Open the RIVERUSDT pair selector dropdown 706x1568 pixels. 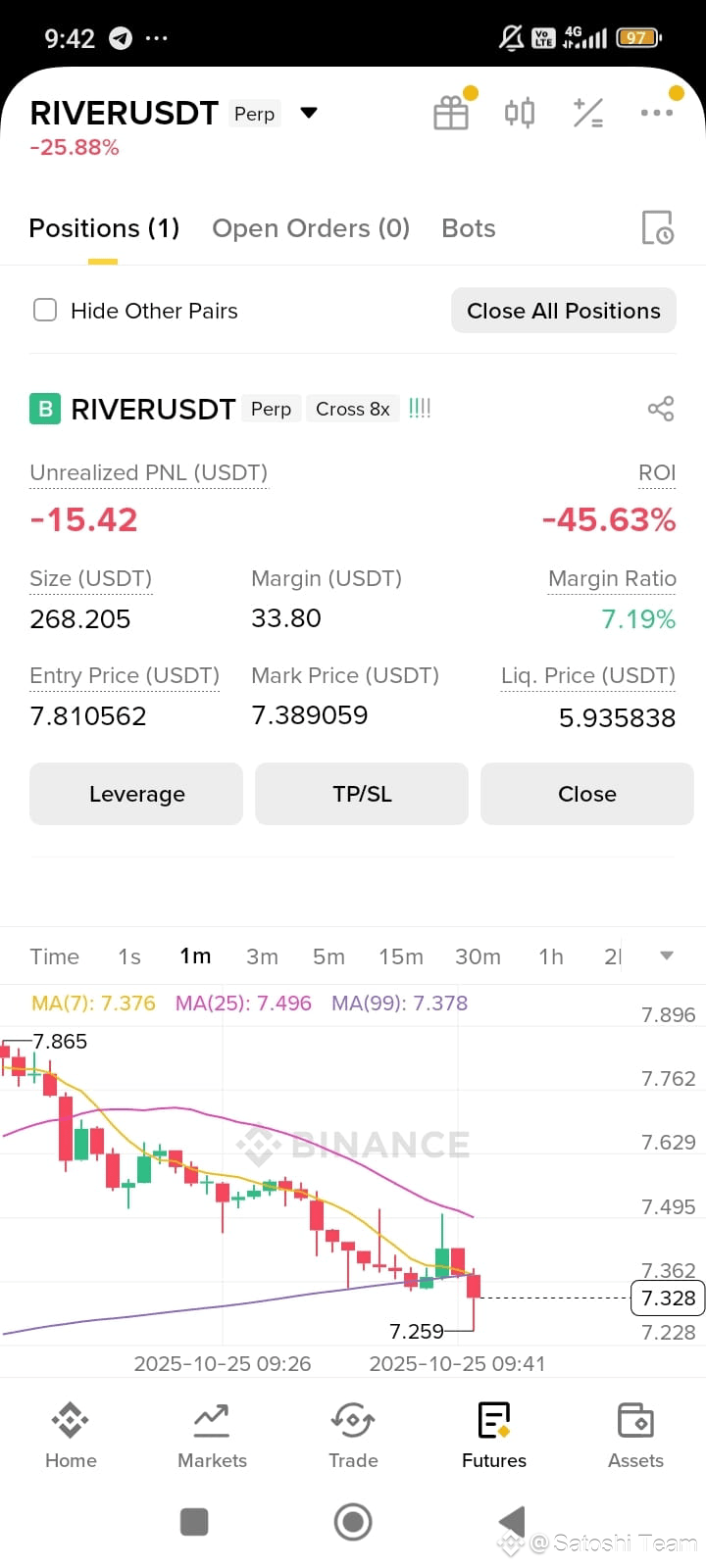pyautogui.click(x=308, y=113)
